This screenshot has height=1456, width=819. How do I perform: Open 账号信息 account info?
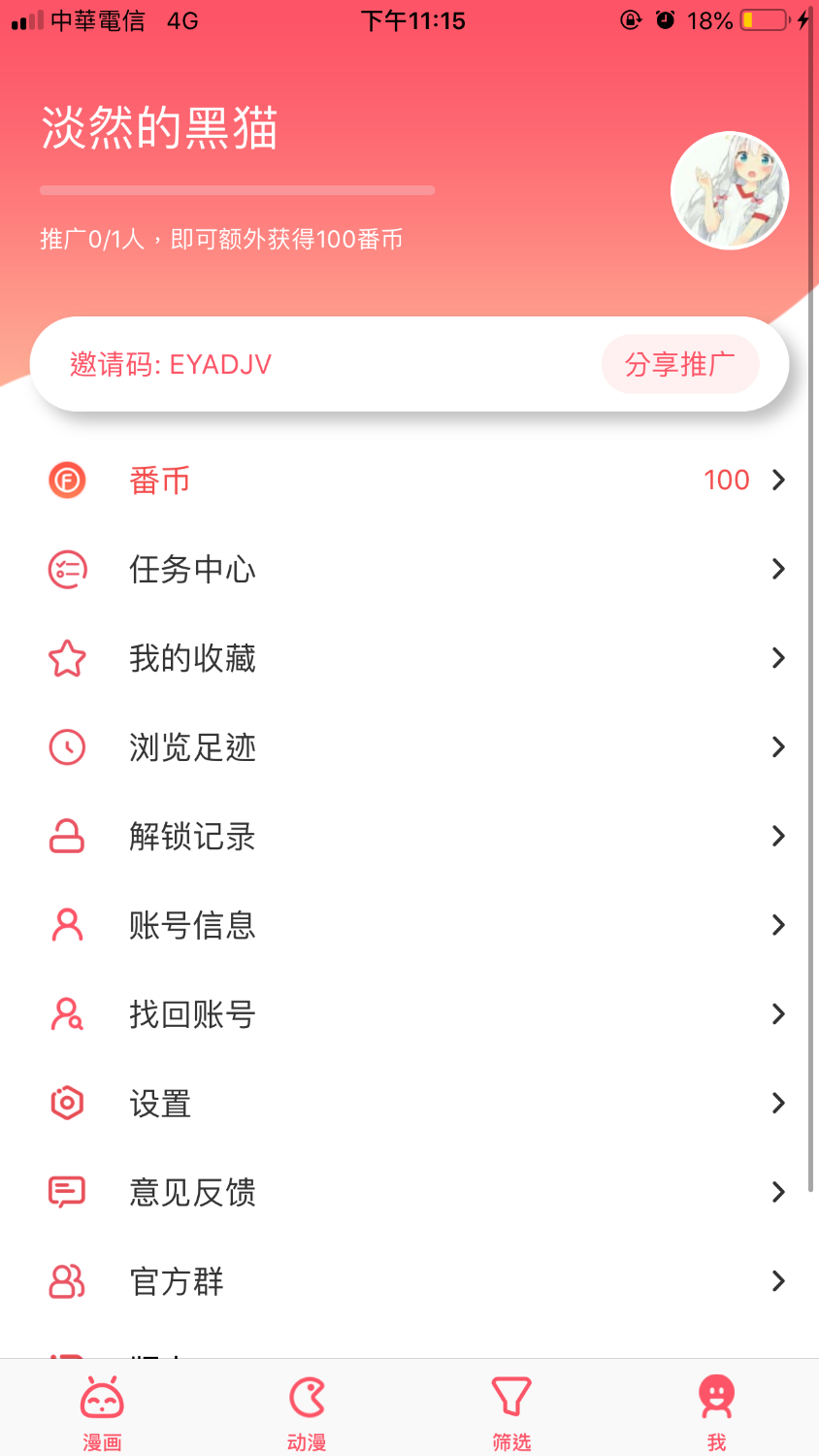pyautogui.click(x=408, y=925)
